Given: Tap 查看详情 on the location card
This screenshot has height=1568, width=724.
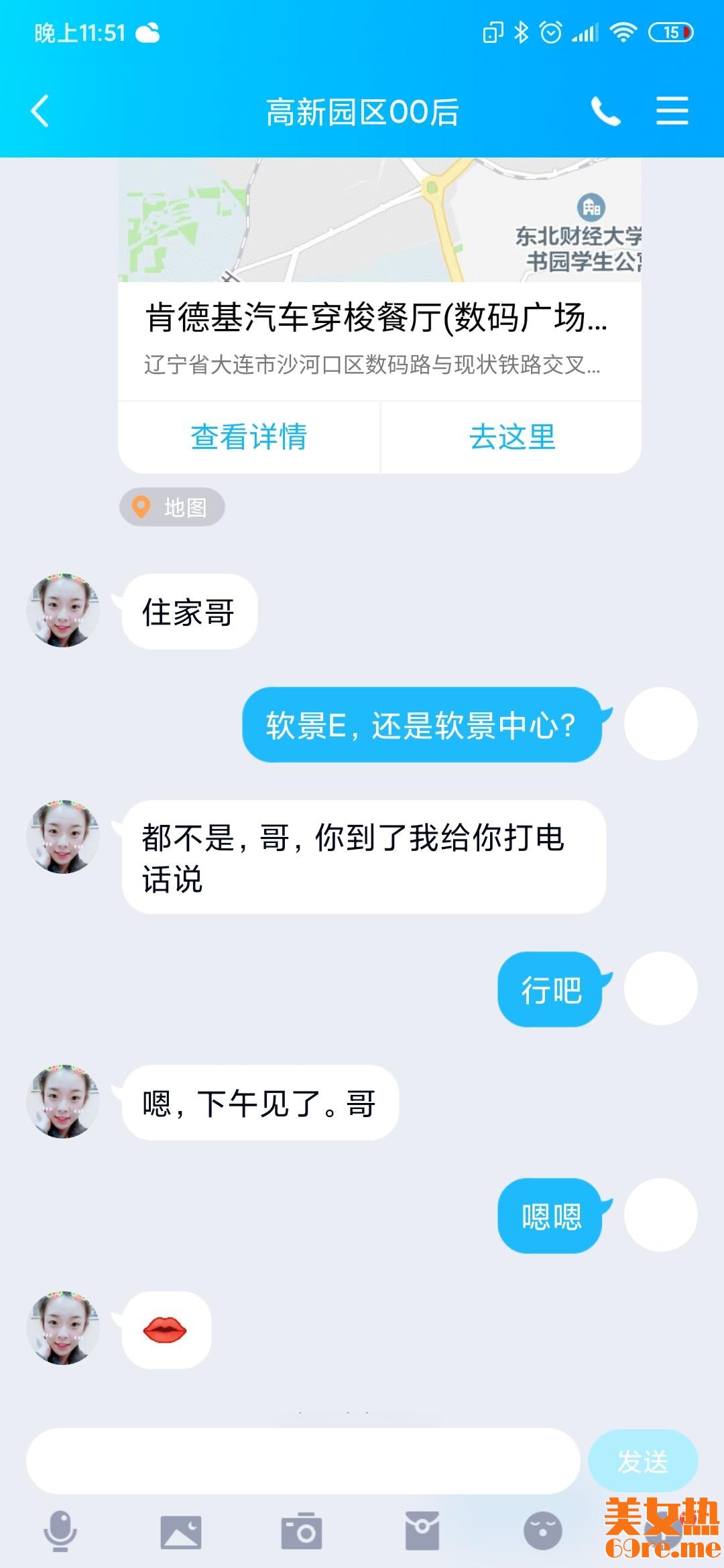Looking at the screenshot, I should pos(249,438).
